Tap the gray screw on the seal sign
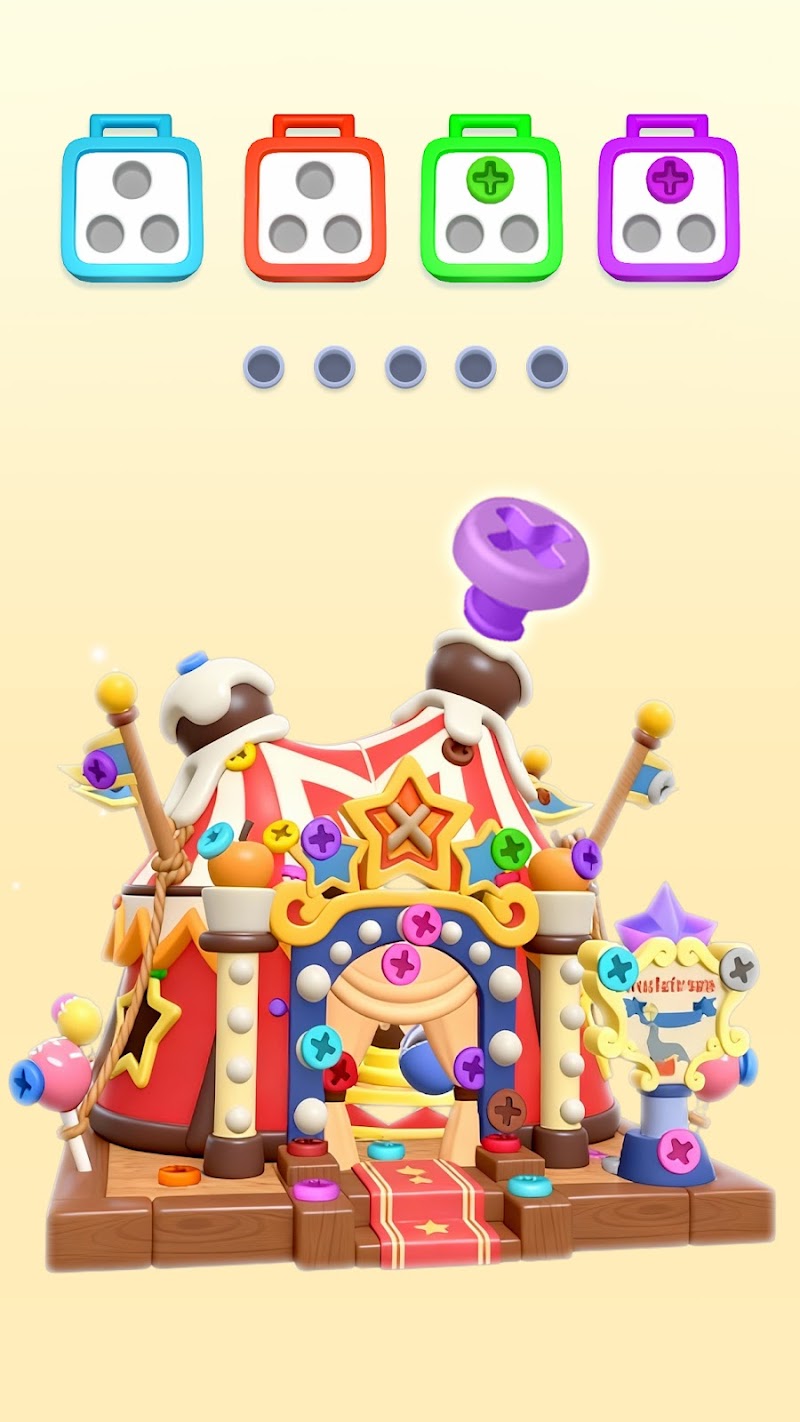 pyautogui.click(x=739, y=968)
